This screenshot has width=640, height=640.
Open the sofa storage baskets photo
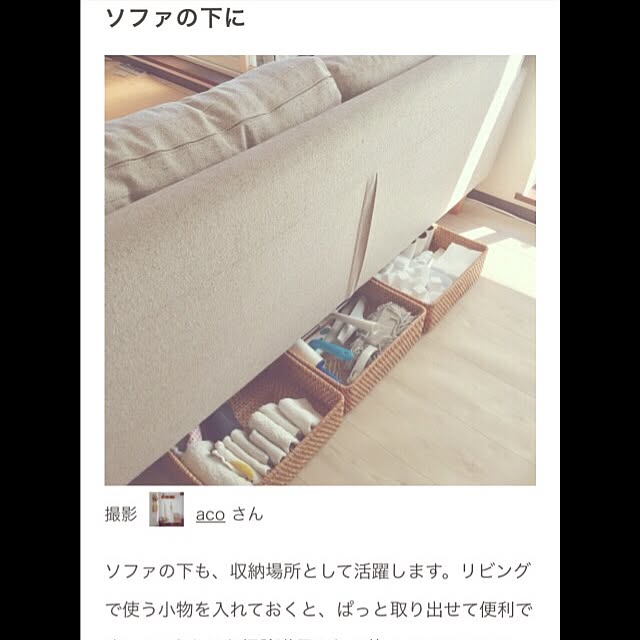click(x=320, y=270)
